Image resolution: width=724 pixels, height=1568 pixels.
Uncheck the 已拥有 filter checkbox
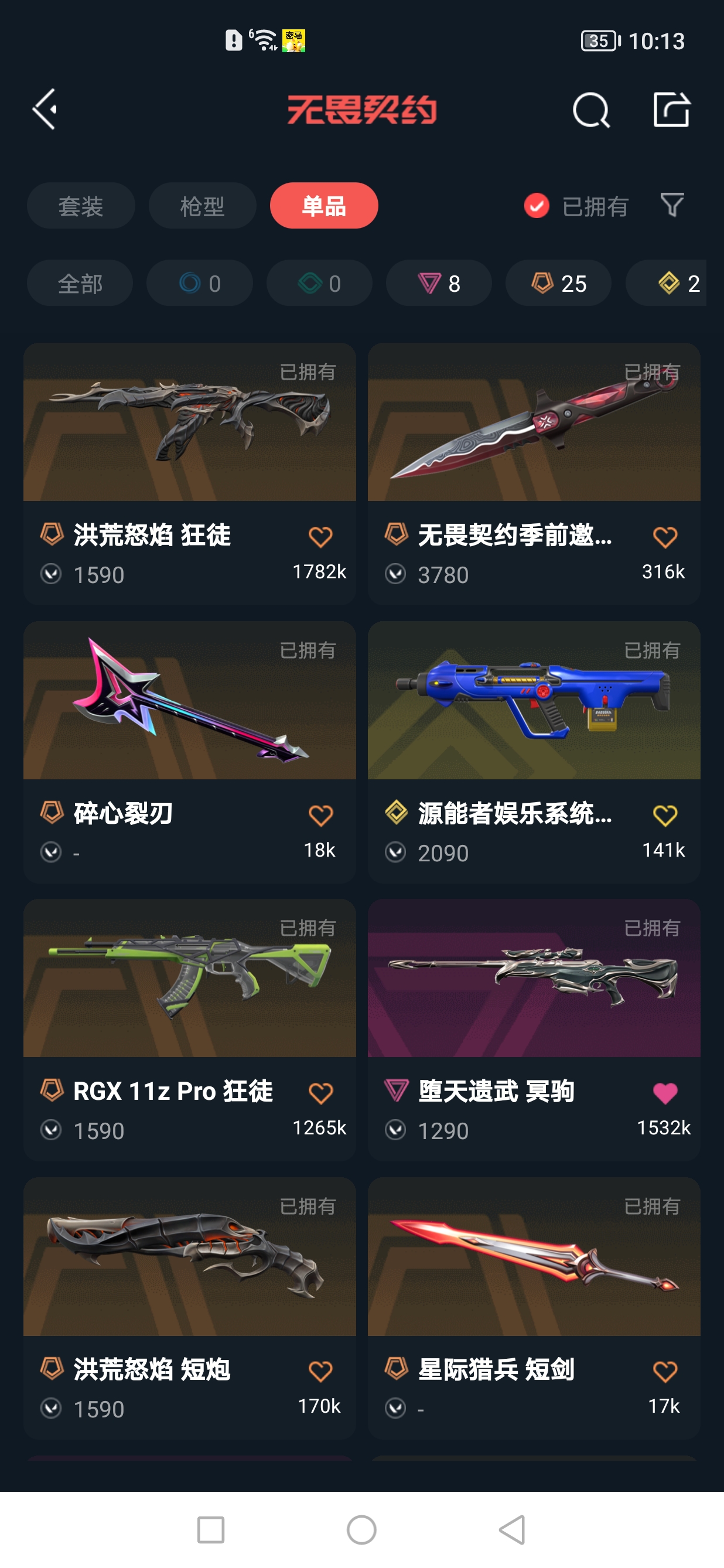point(536,206)
